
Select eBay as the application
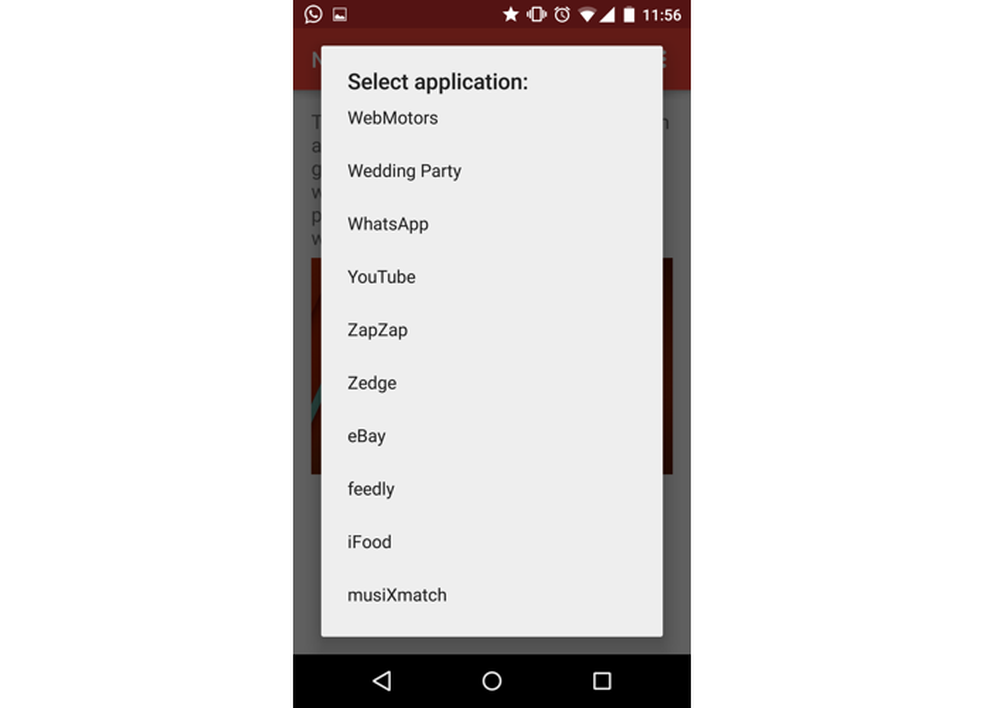pyautogui.click(x=366, y=436)
